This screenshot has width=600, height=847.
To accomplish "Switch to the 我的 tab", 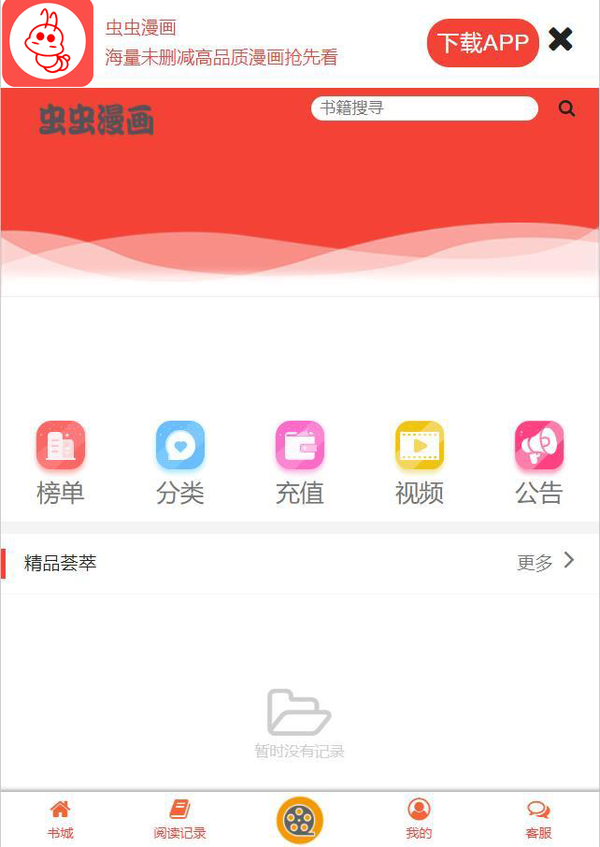I will coord(419,819).
